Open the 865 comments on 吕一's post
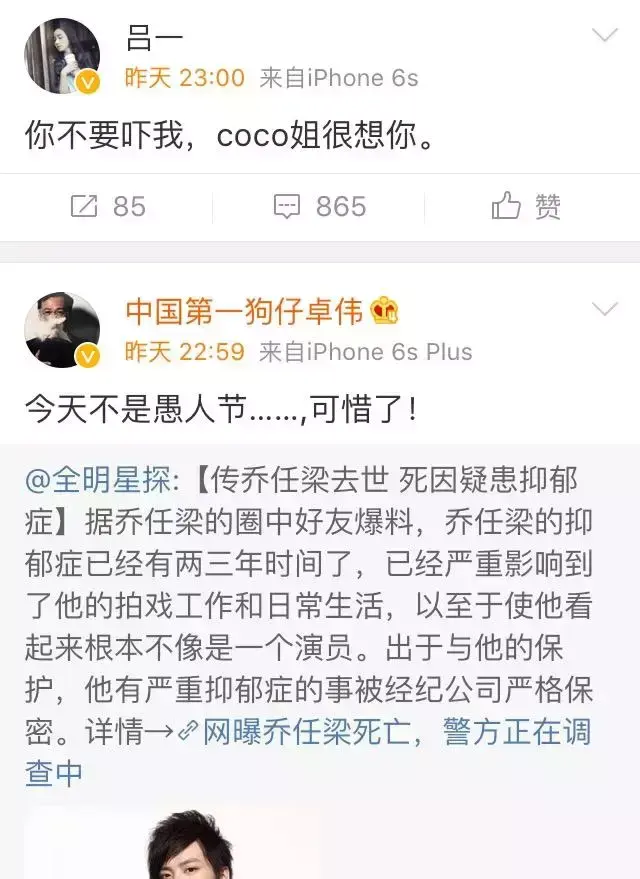Viewport: 640px width, 879px height. coord(320,207)
